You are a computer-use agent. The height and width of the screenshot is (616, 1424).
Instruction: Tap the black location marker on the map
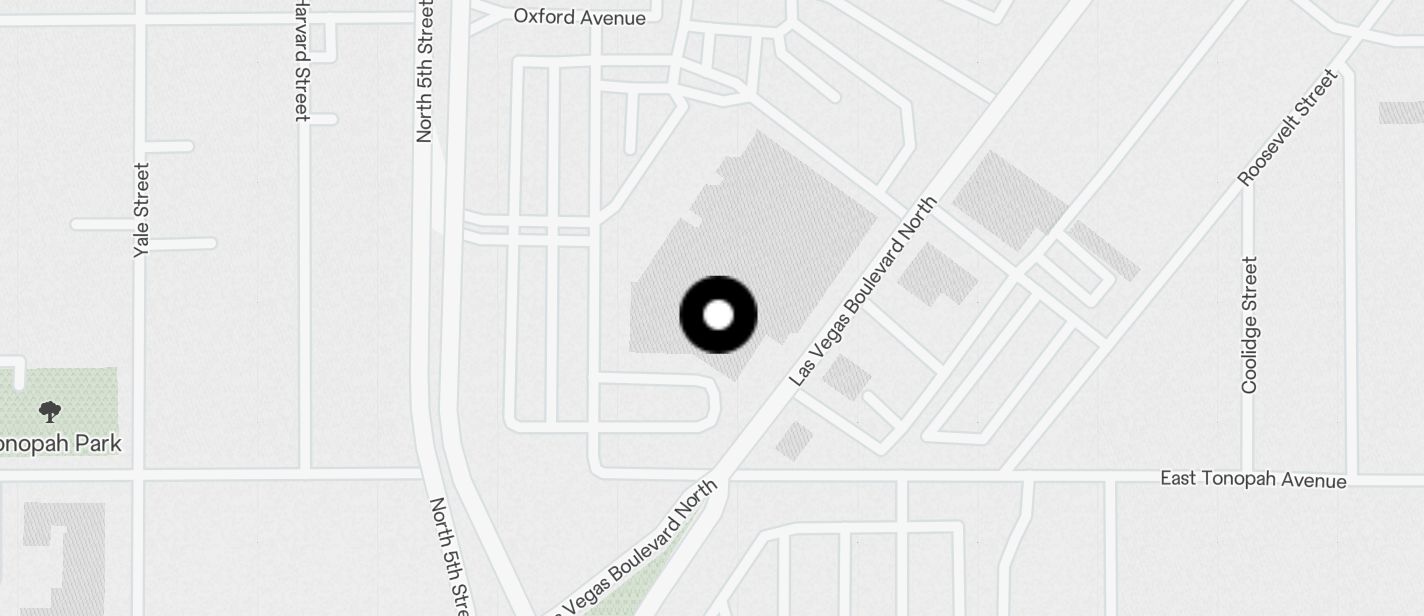coord(718,315)
